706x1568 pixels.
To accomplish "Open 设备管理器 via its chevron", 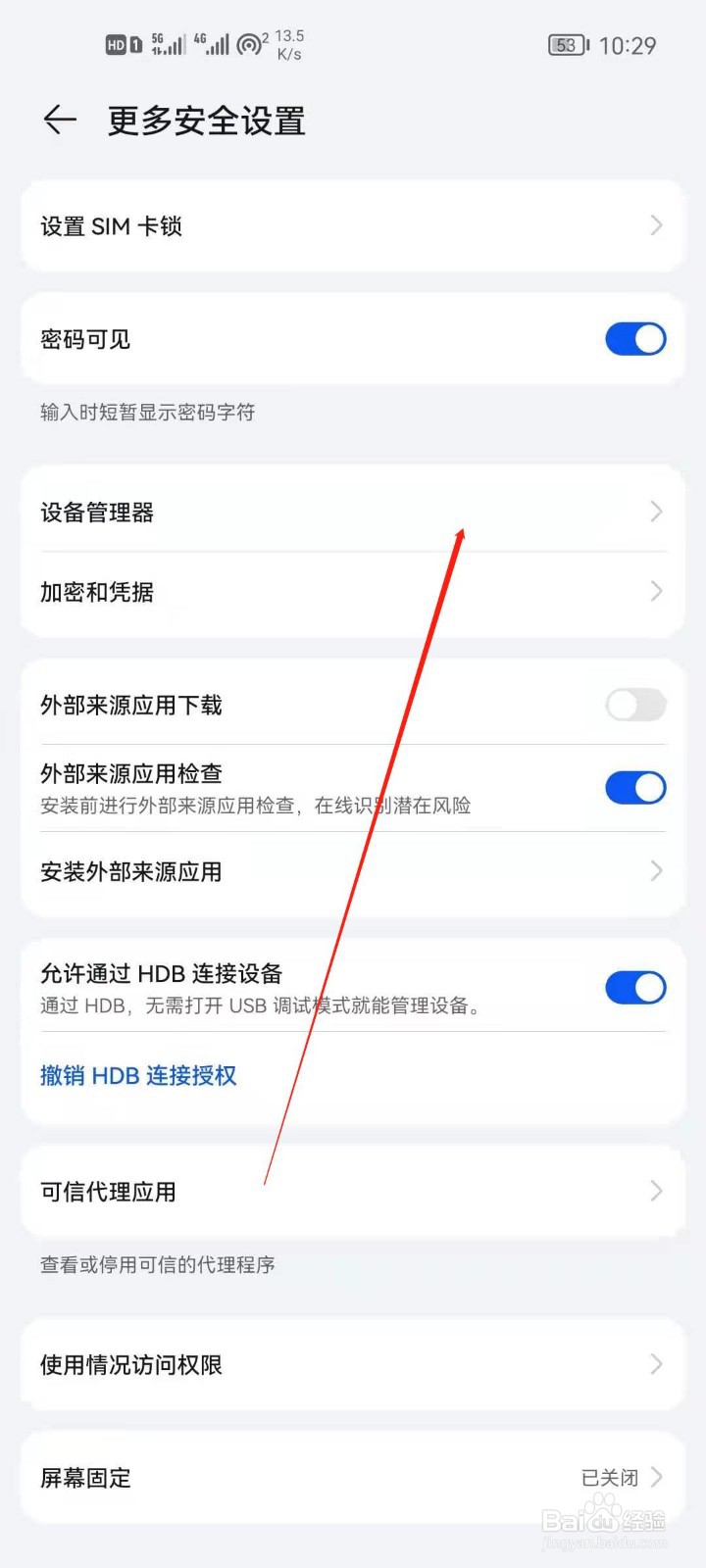I will click(655, 511).
